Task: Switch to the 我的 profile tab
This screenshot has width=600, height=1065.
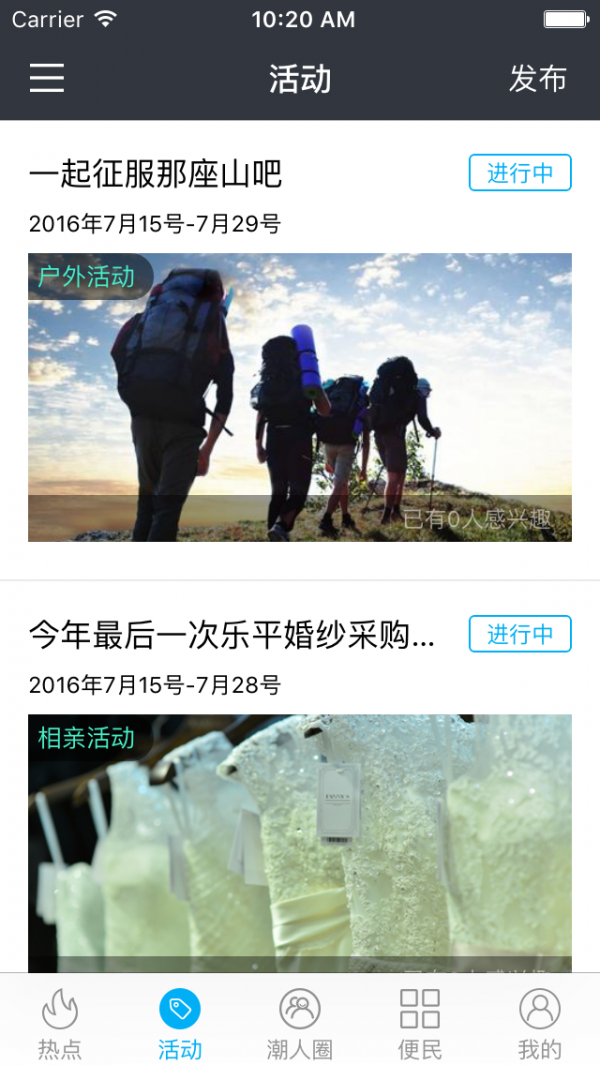Action: click(x=540, y=1022)
